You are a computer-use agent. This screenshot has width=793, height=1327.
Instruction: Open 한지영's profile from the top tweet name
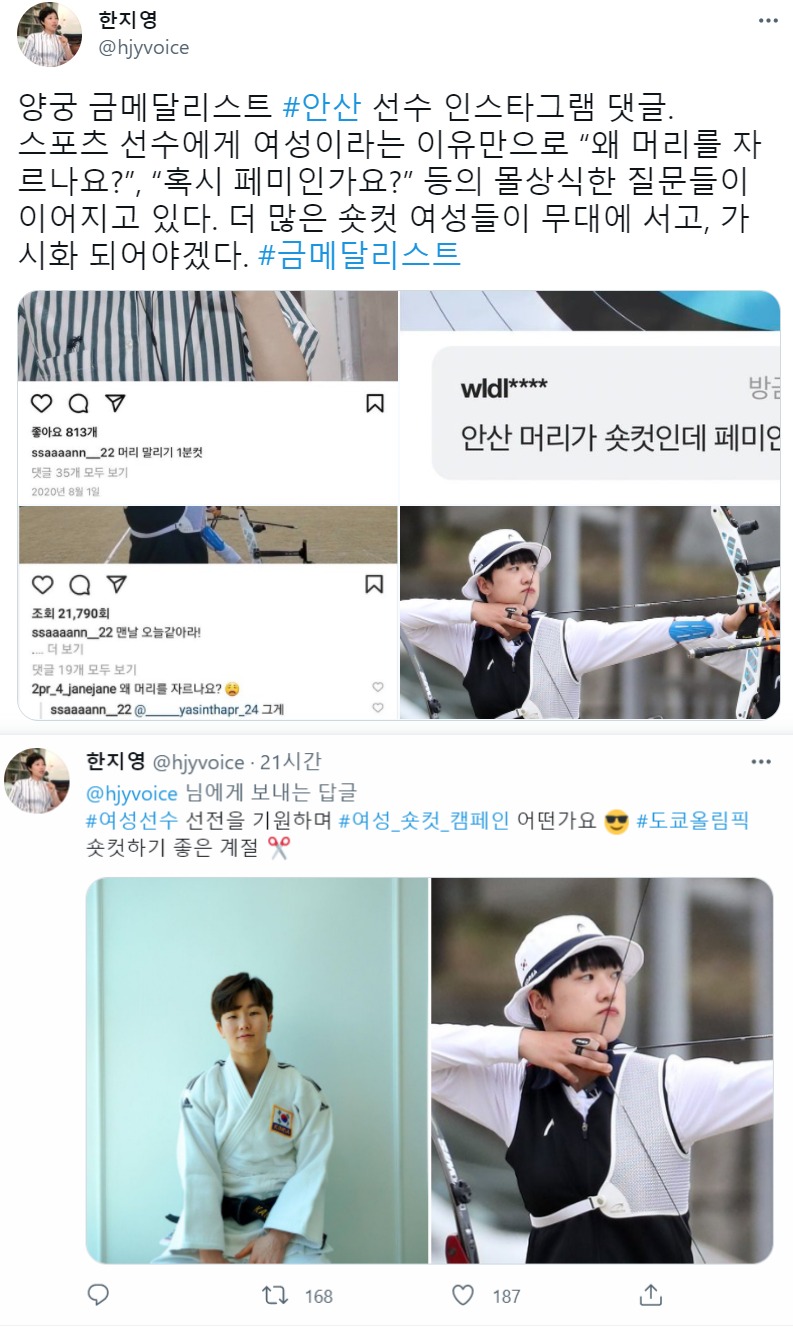pos(128,20)
